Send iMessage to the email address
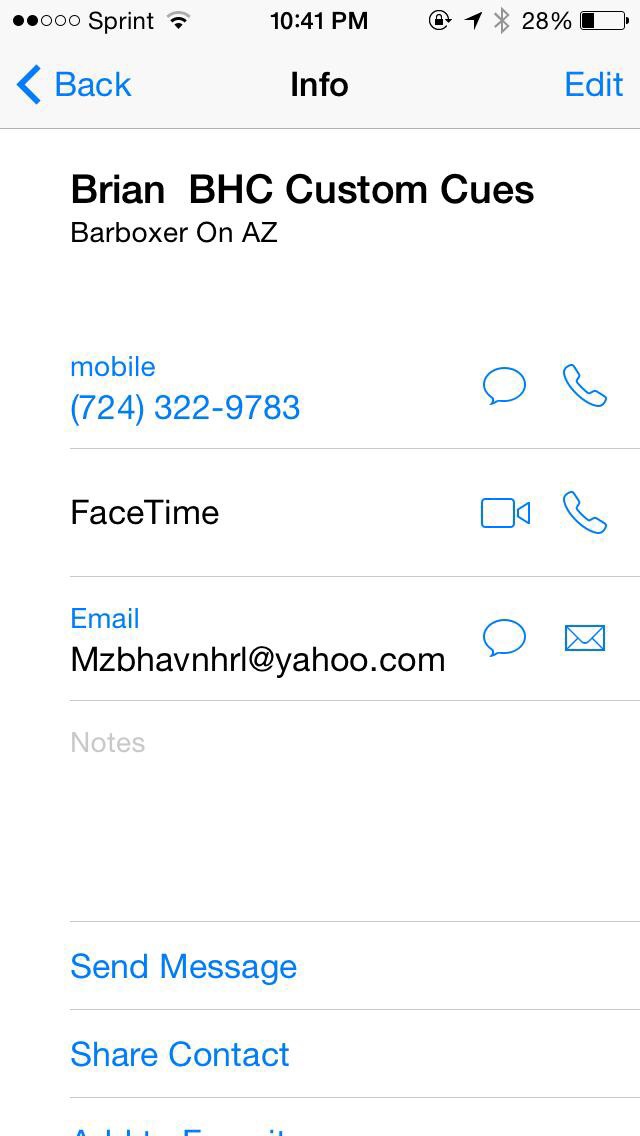 click(504, 638)
